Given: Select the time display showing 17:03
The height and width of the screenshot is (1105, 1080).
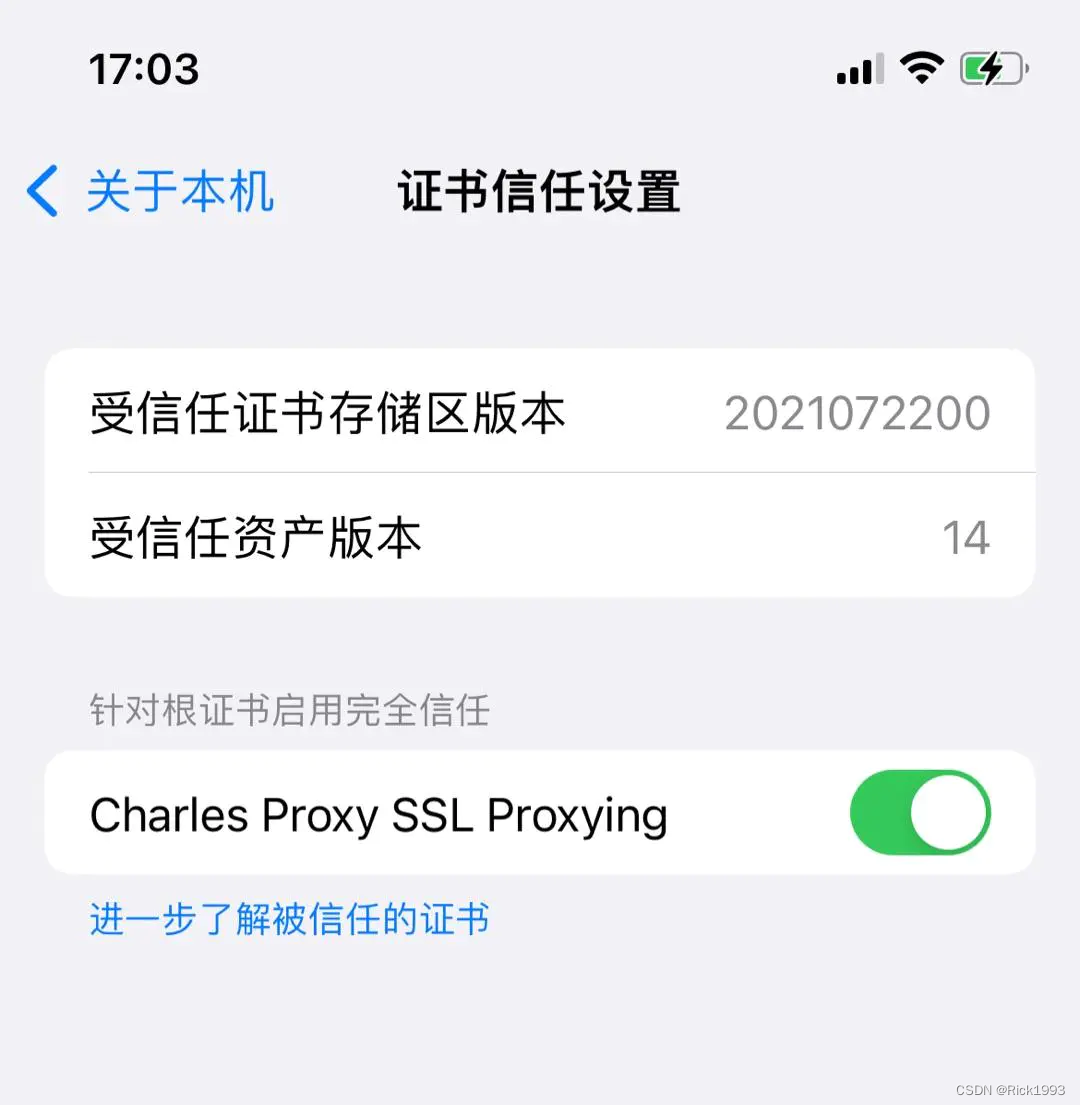Looking at the screenshot, I should coord(146,68).
